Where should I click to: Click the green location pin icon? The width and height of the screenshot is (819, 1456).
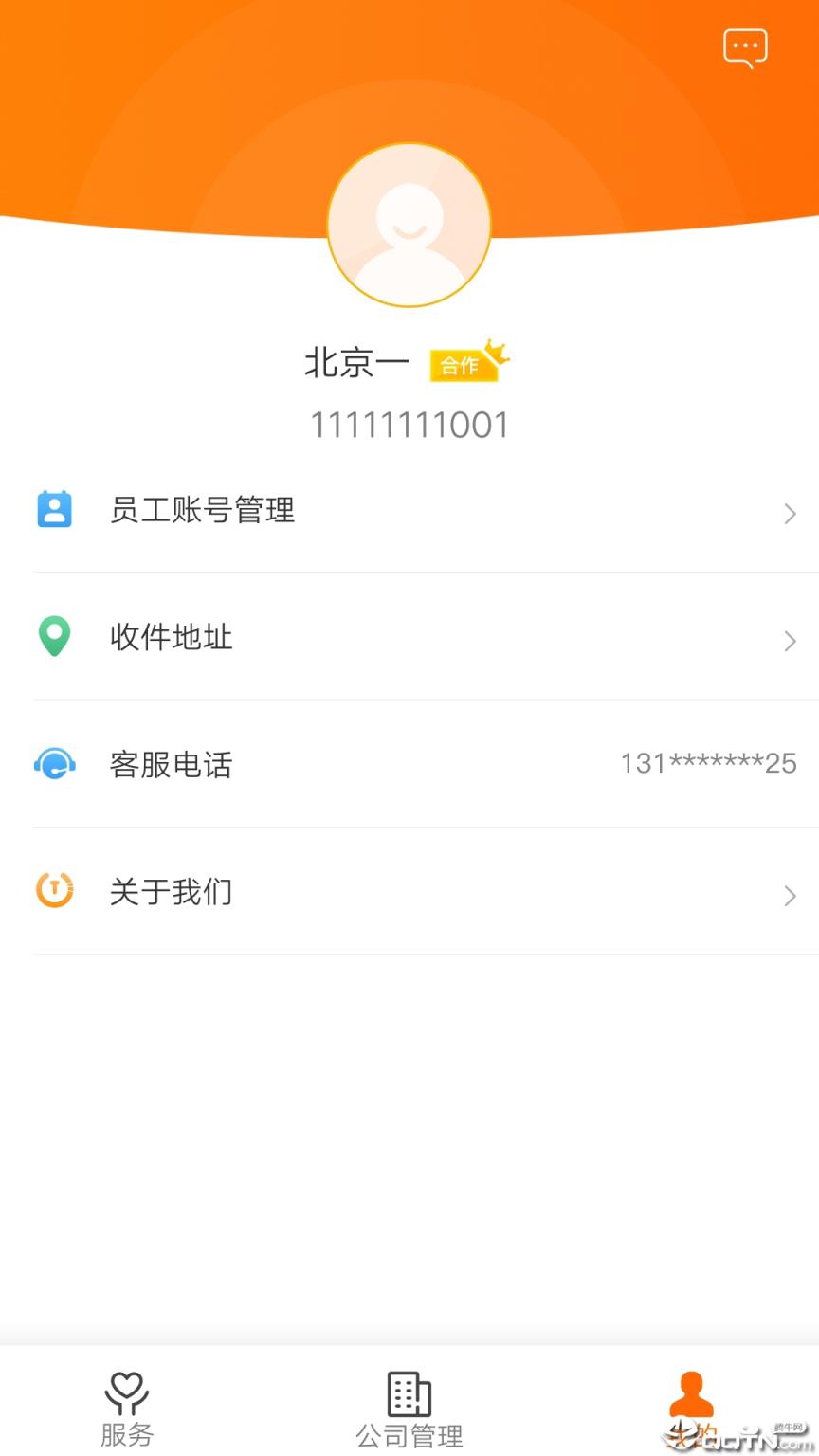[54, 637]
